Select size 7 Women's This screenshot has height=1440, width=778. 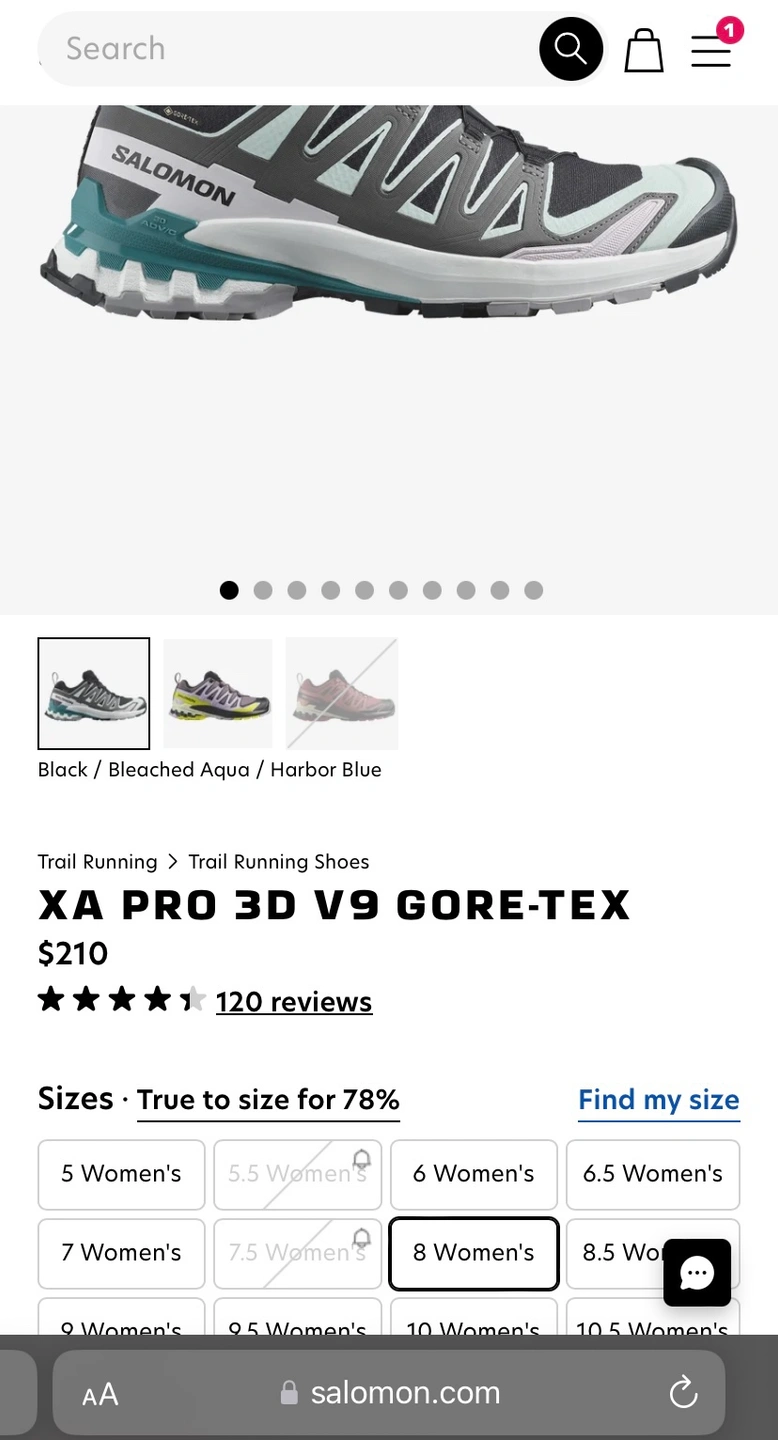click(121, 1253)
